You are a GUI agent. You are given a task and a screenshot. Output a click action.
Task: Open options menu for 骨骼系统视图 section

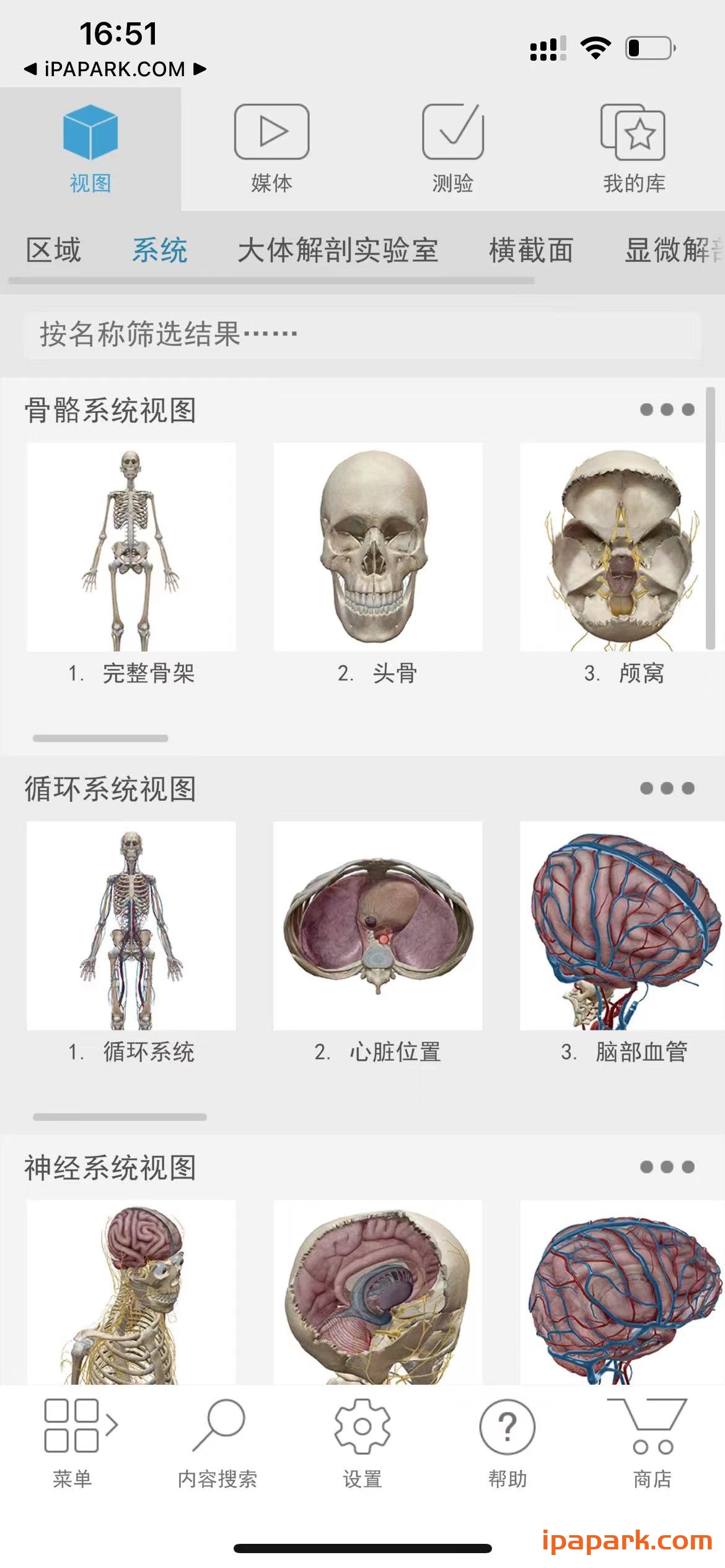666,407
